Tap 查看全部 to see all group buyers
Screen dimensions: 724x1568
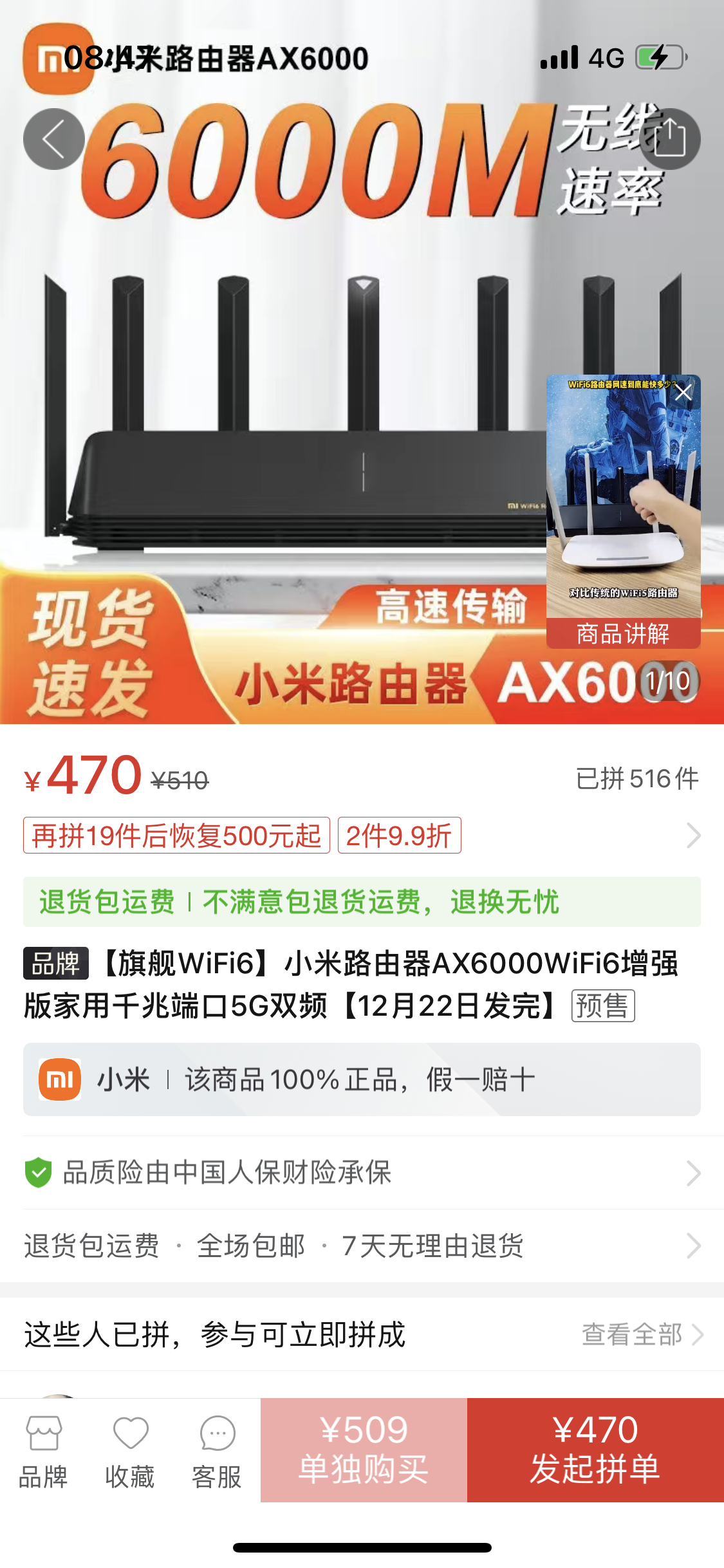point(642,1334)
